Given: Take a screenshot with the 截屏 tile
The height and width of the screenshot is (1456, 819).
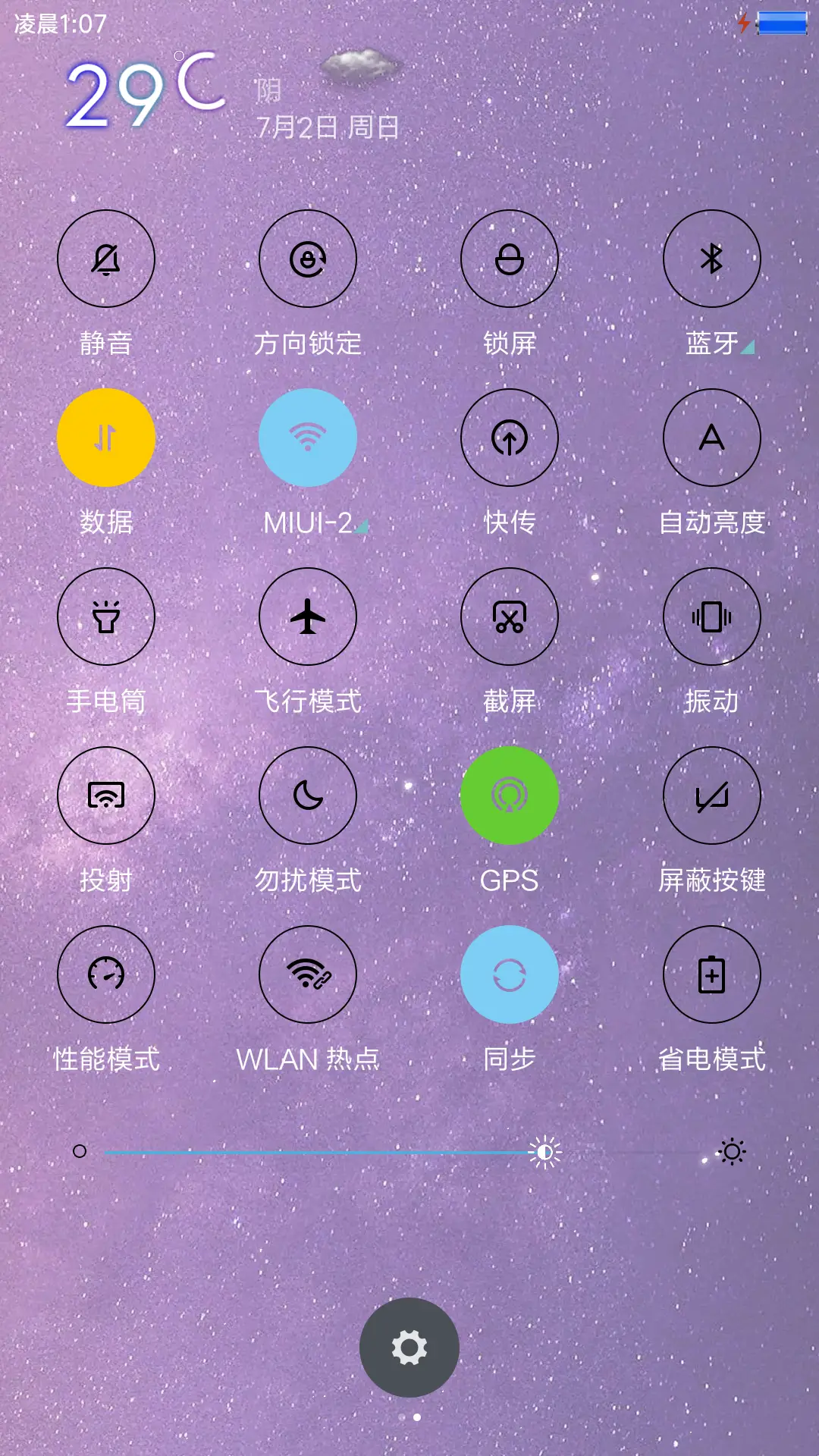Looking at the screenshot, I should 510,617.
